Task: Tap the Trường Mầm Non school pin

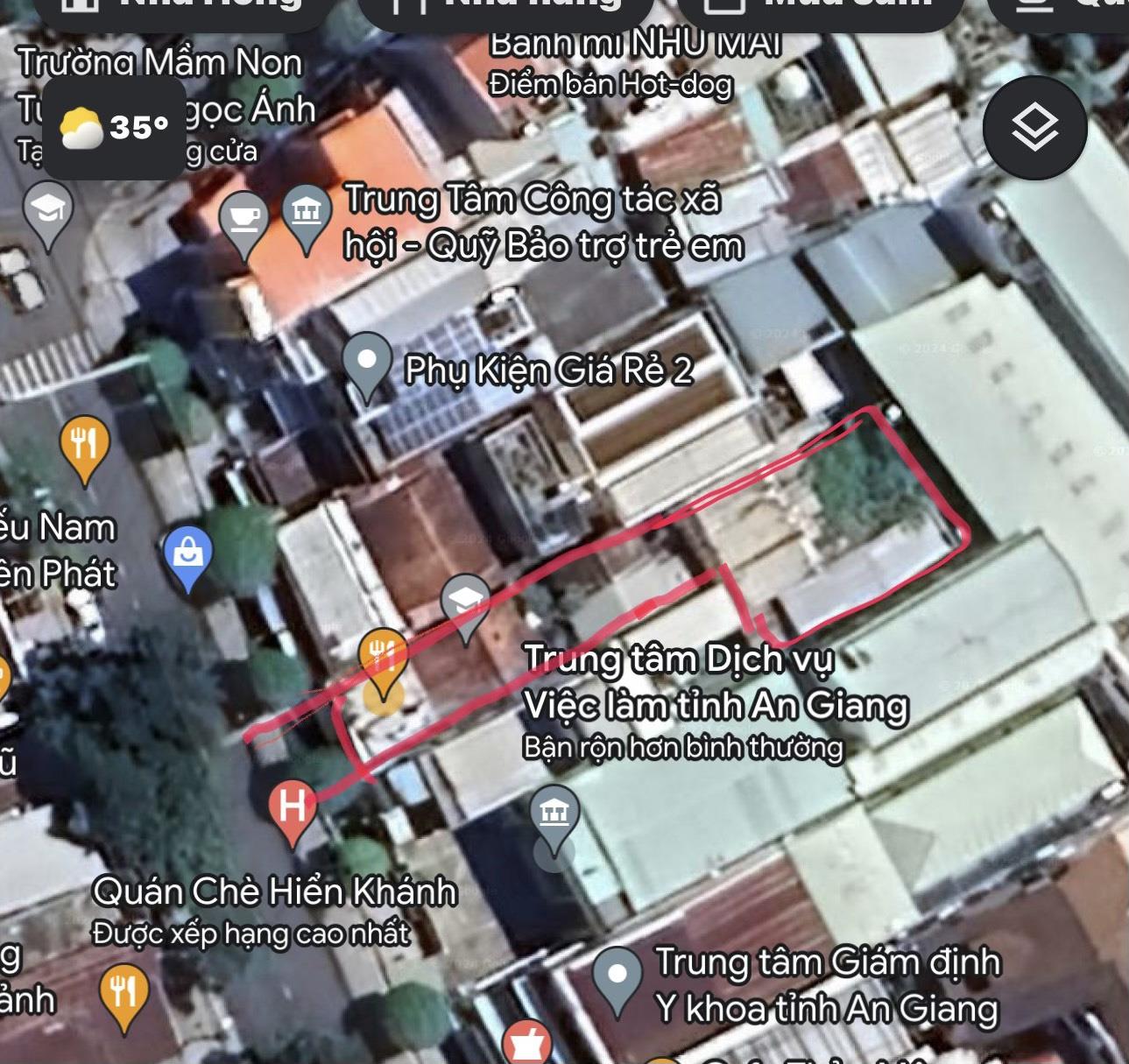Action: pyautogui.click(x=47, y=210)
